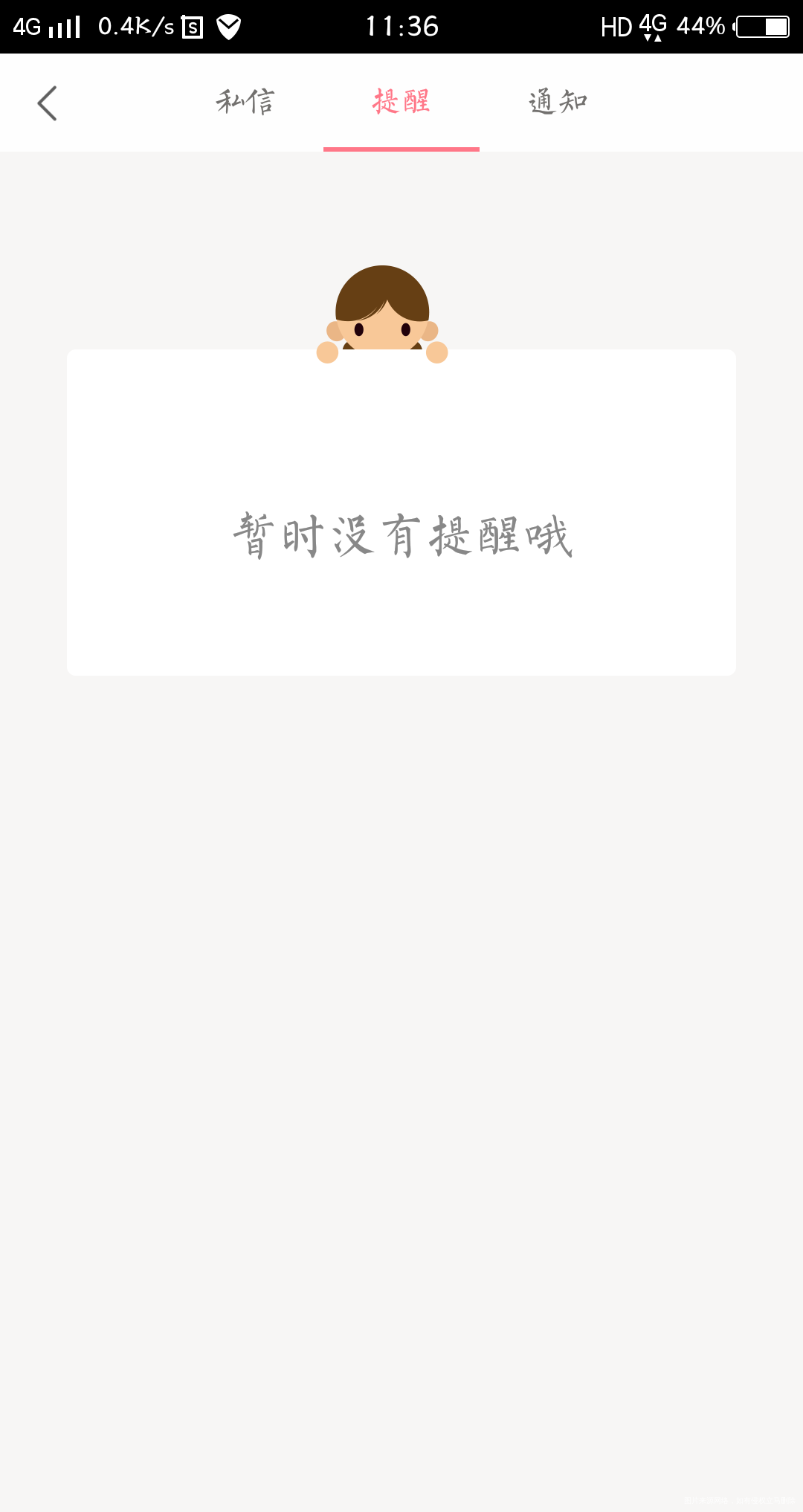Tap the clock showing 11:36
This screenshot has width=803, height=1512.
point(401,25)
